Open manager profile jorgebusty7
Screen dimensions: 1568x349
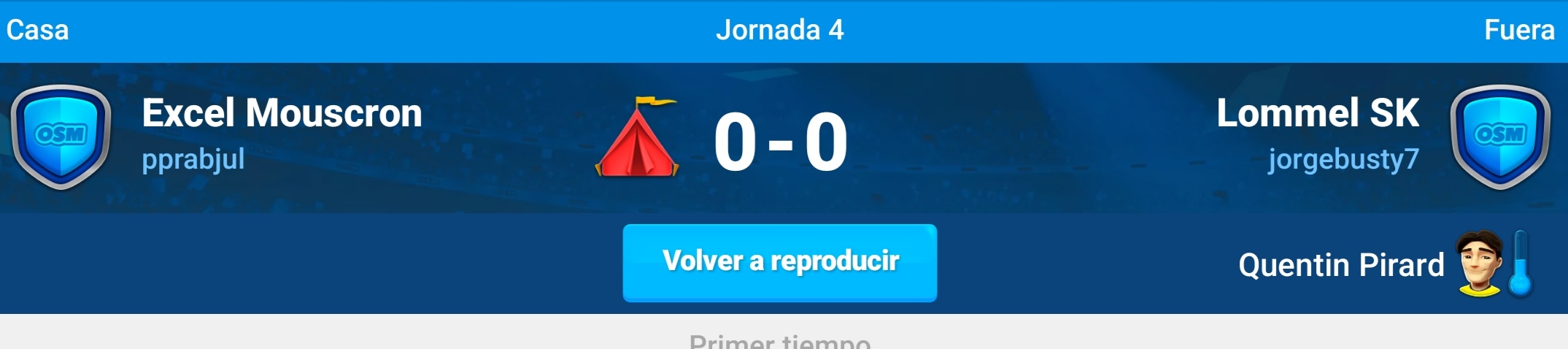pos(1343,159)
